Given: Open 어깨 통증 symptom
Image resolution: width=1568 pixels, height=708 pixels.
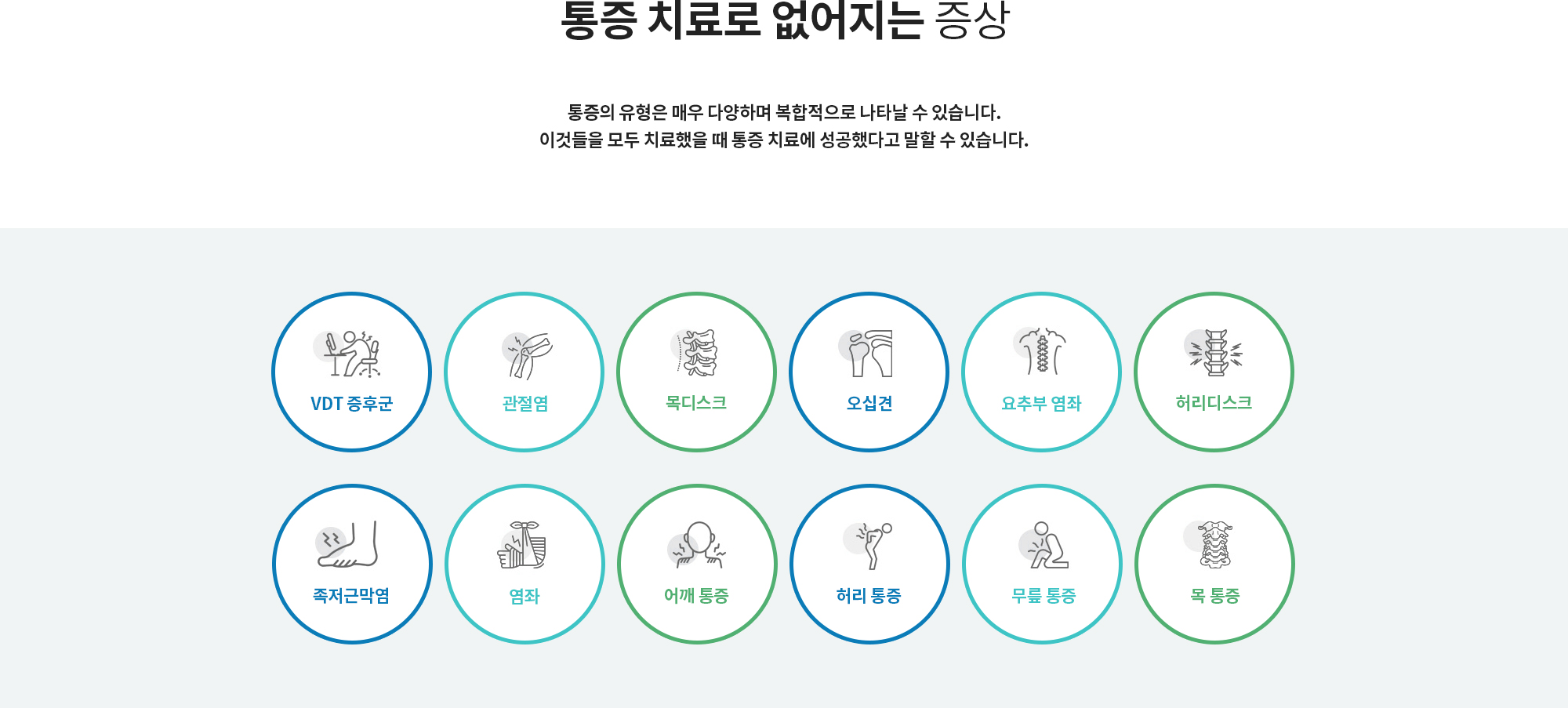Looking at the screenshot, I should pyautogui.click(x=697, y=564).
